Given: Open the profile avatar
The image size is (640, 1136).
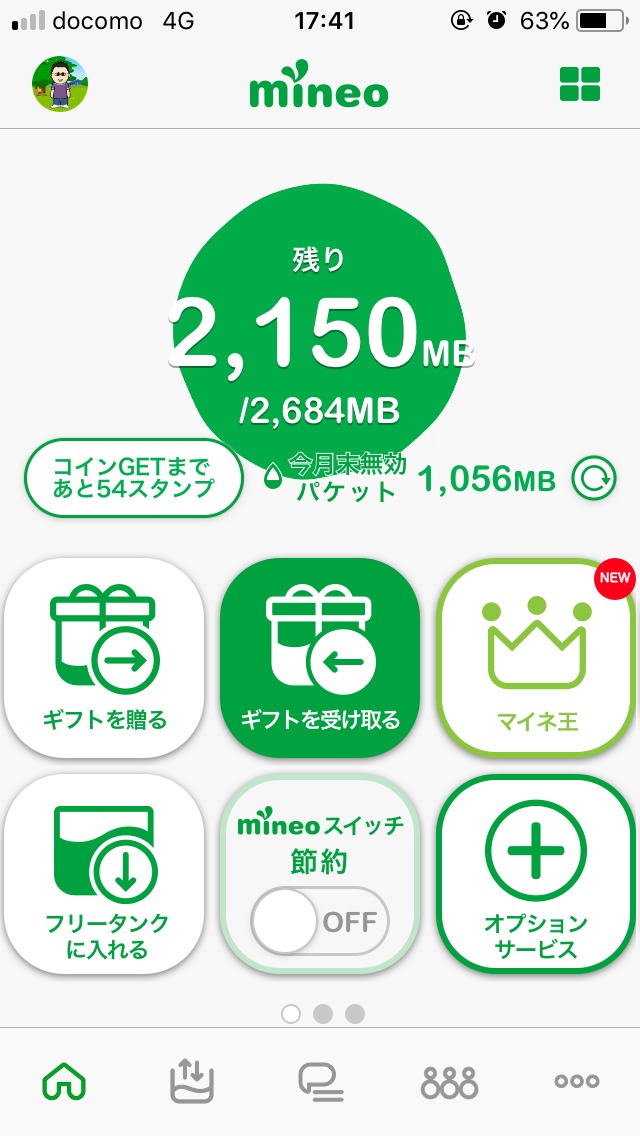Looking at the screenshot, I should (x=60, y=83).
